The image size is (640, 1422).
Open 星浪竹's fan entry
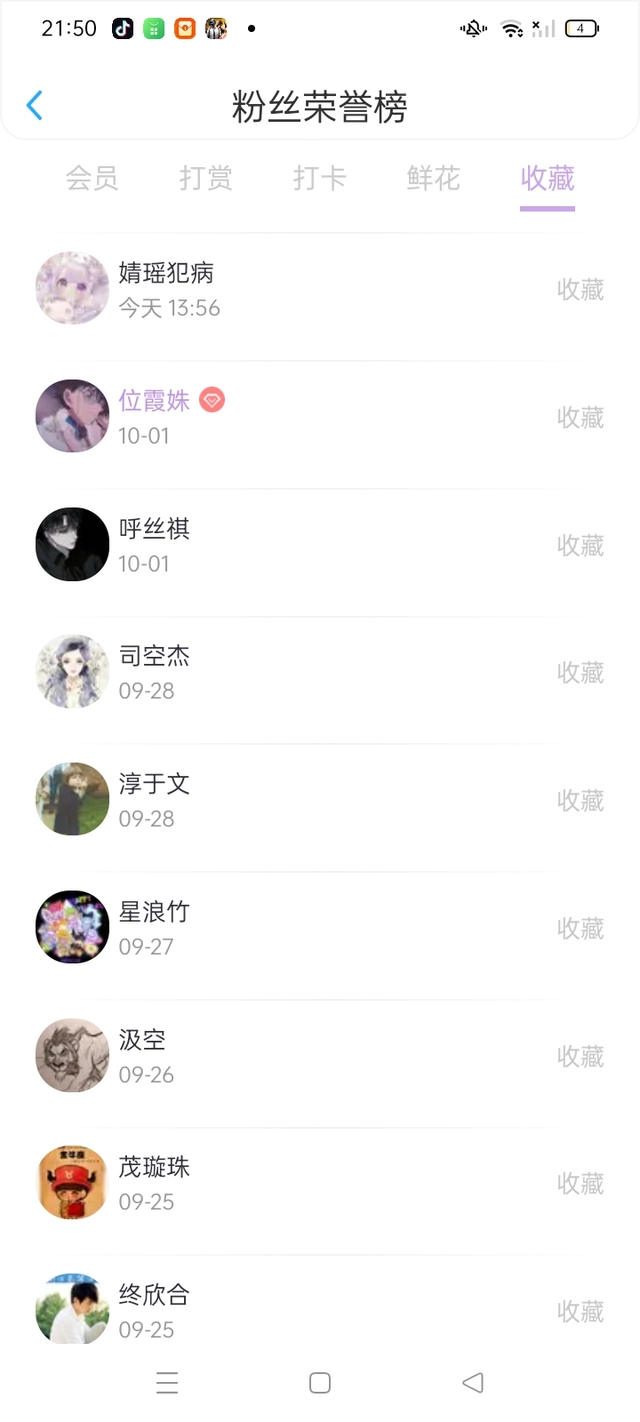click(320, 928)
